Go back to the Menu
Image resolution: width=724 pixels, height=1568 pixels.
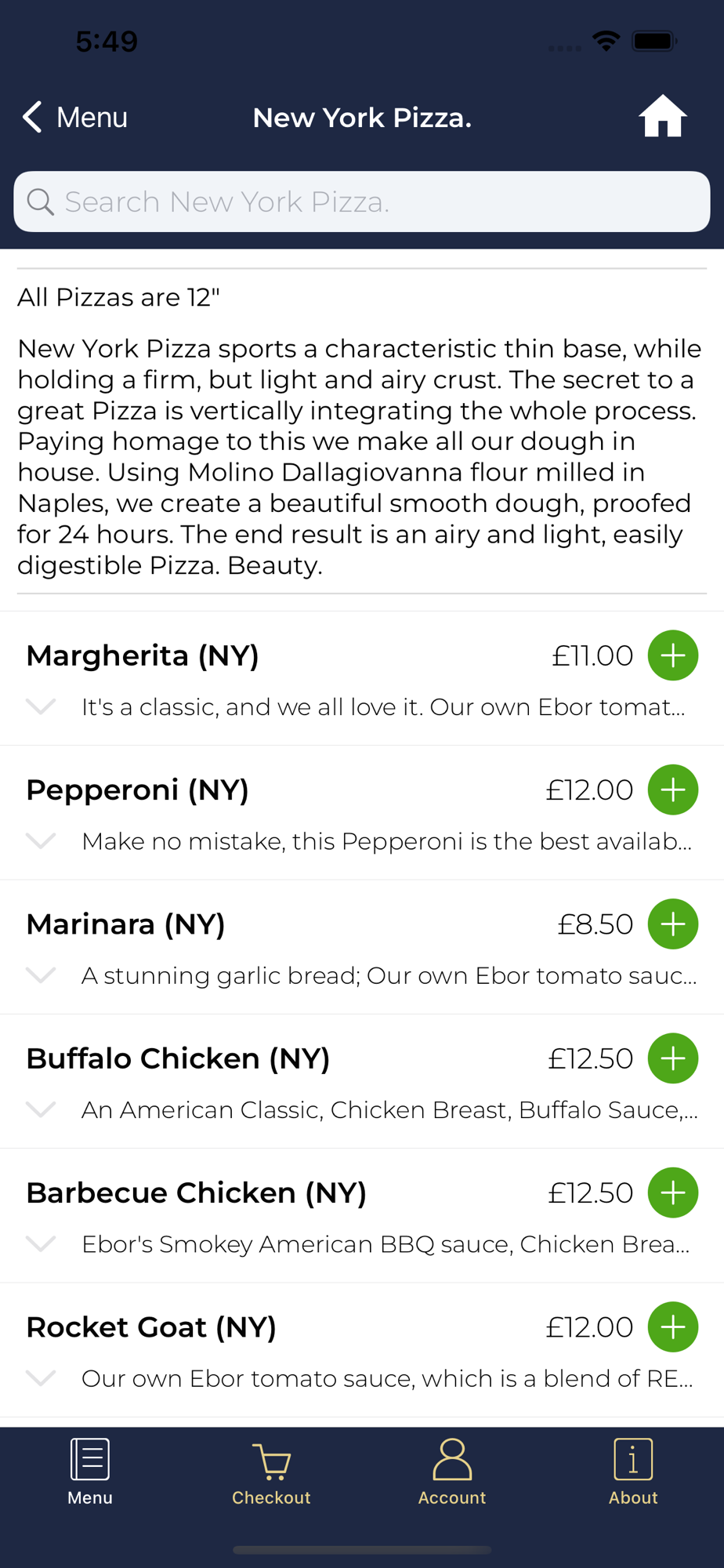(x=74, y=118)
